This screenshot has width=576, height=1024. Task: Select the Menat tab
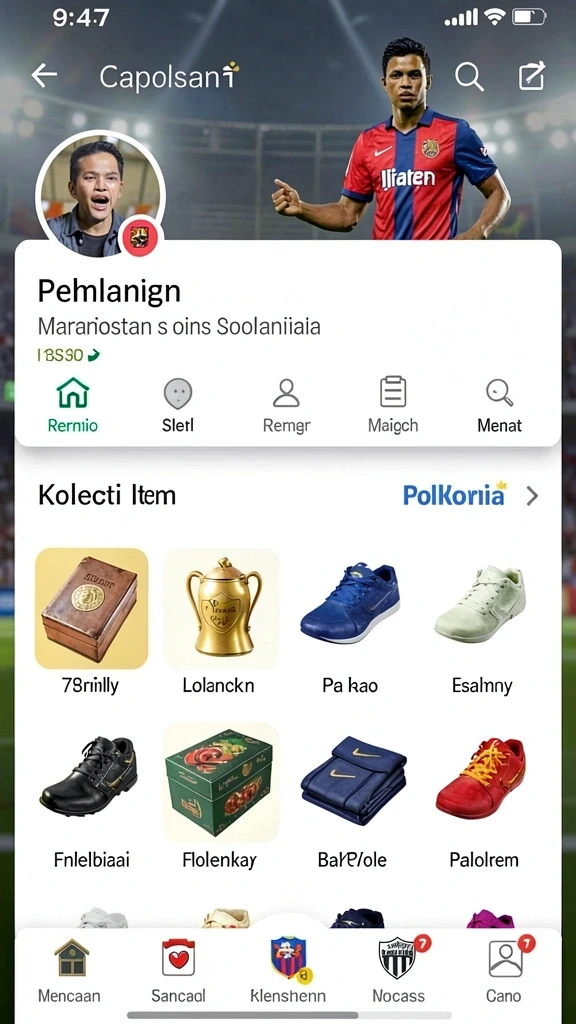coord(500,405)
